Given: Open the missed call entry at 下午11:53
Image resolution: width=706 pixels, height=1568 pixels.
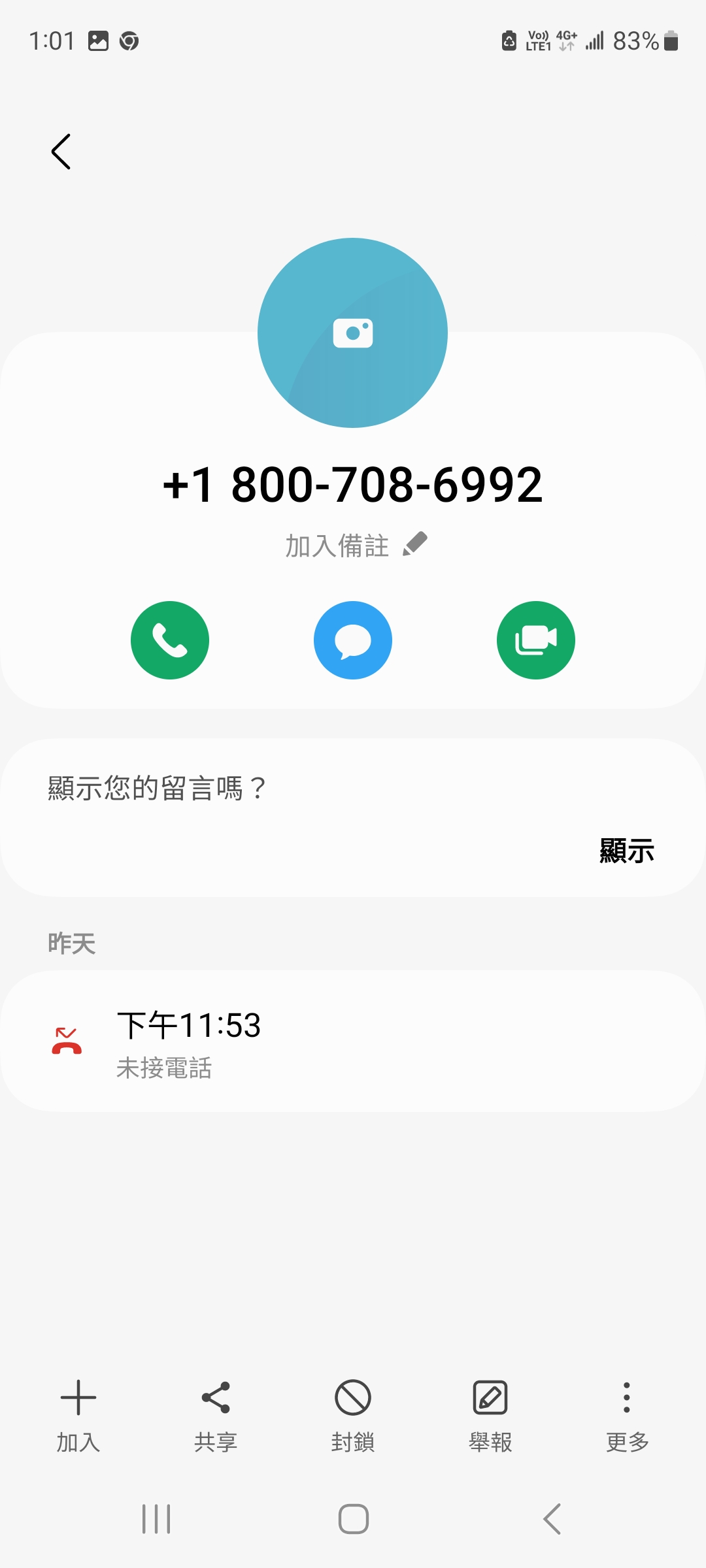Looking at the screenshot, I should (x=353, y=1041).
